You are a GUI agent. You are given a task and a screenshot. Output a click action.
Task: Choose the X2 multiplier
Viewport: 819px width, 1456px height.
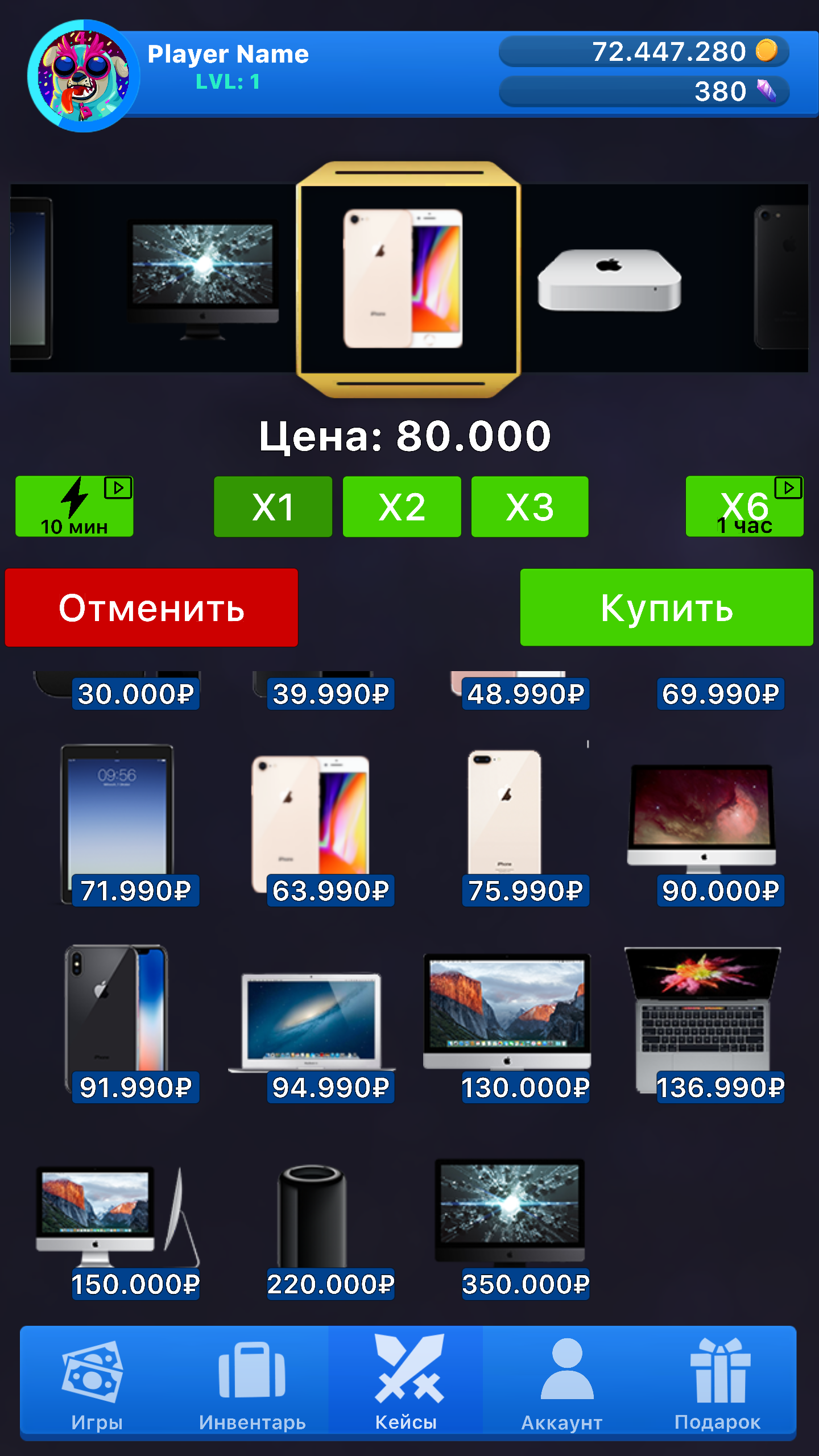tap(402, 507)
